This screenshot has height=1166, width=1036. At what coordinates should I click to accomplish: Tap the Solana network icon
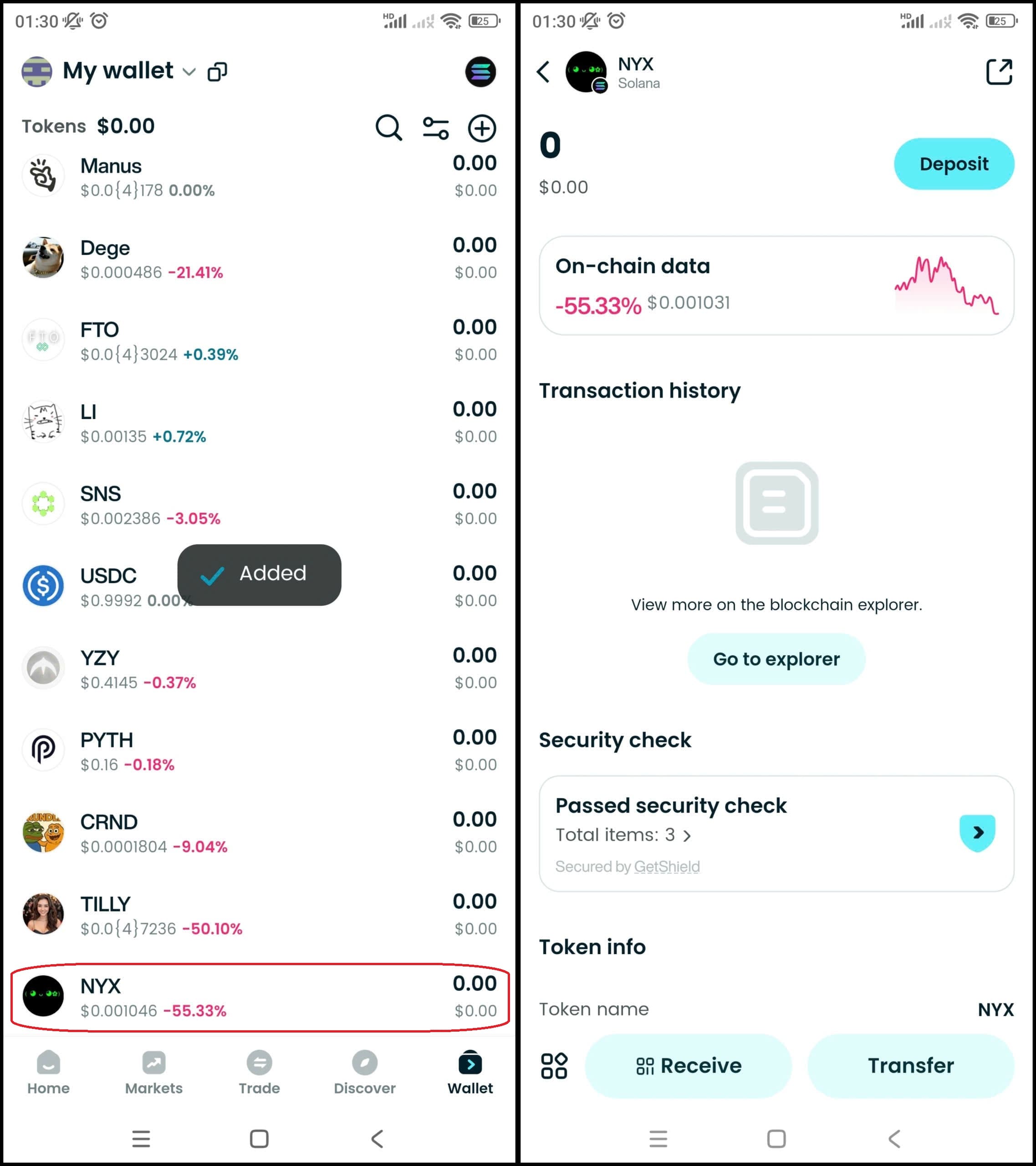pyautogui.click(x=480, y=72)
